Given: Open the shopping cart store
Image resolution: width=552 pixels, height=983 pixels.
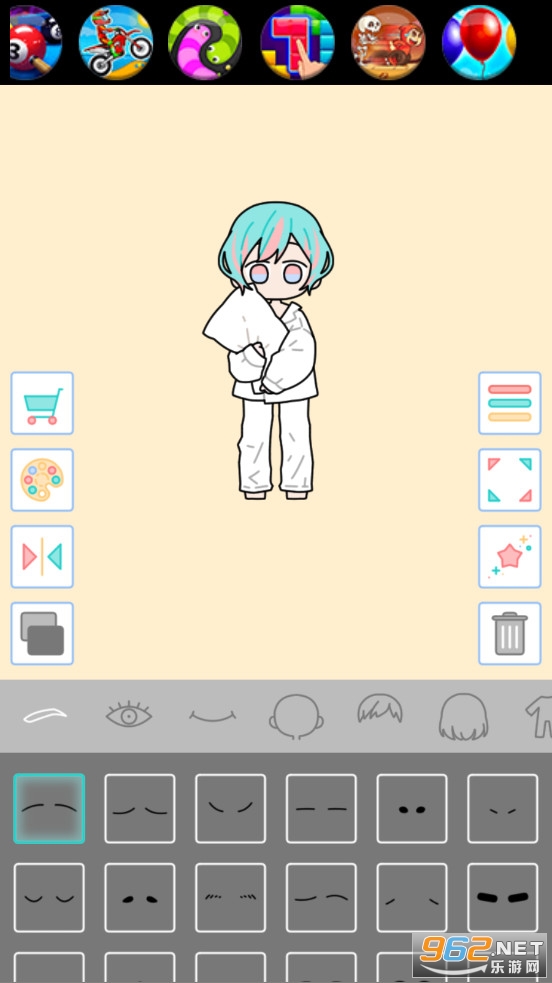Looking at the screenshot, I should (42, 403).
